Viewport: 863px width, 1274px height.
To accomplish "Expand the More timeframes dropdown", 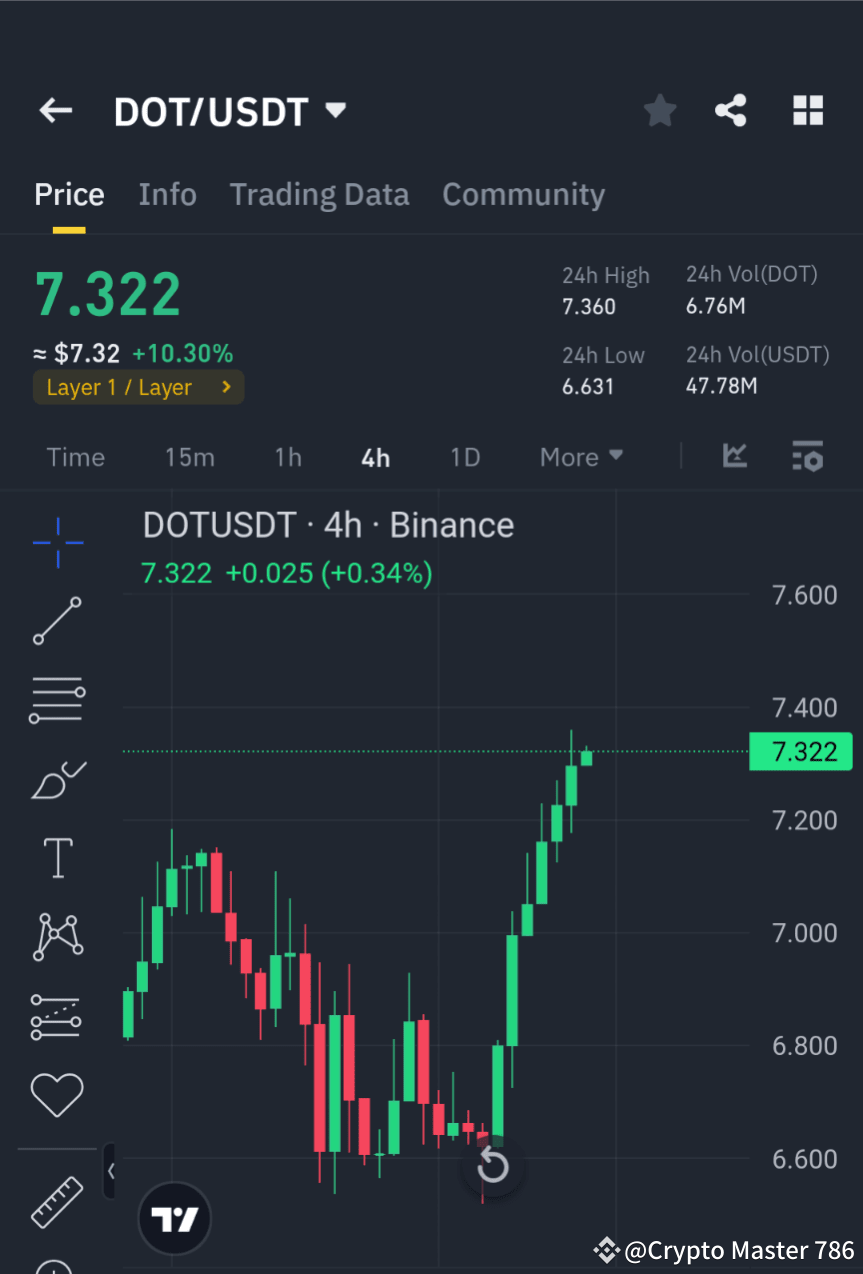I will pos(580,457).
